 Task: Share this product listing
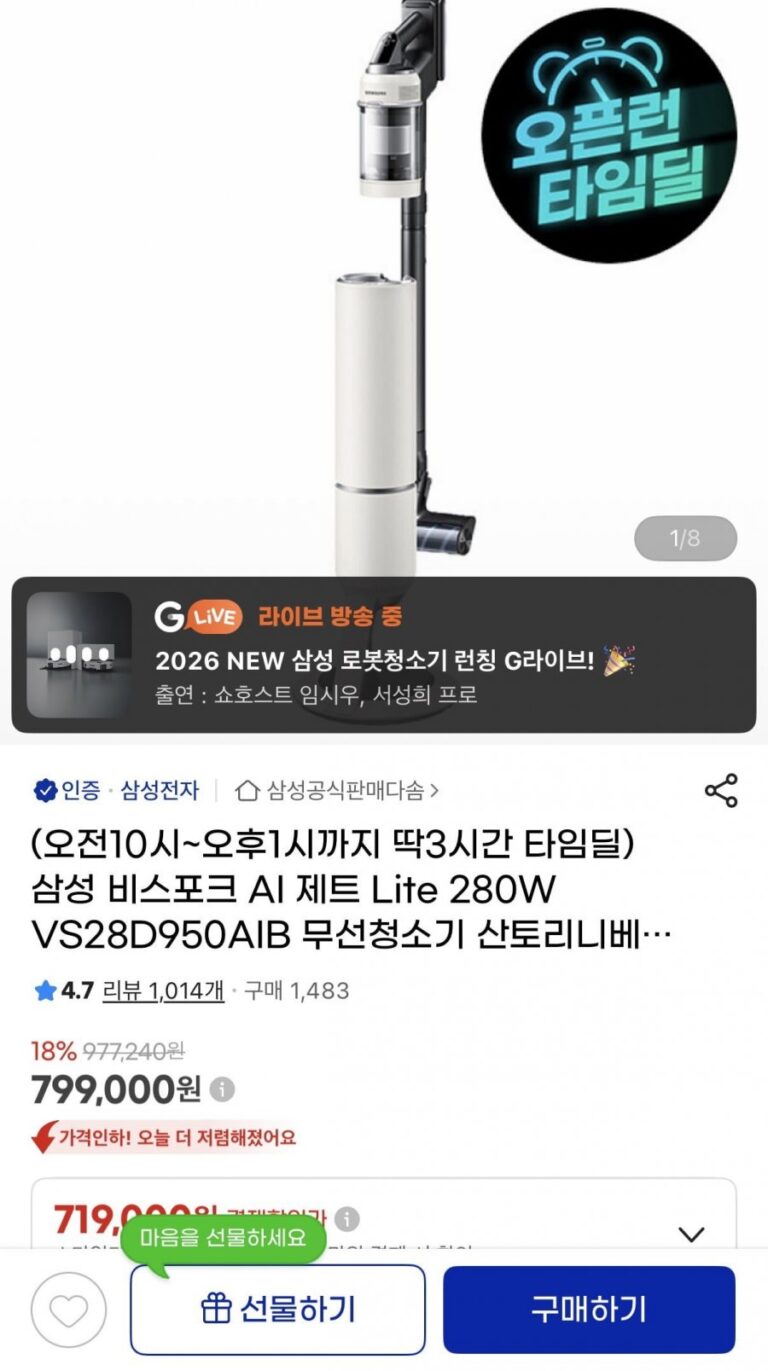[720, 790]
